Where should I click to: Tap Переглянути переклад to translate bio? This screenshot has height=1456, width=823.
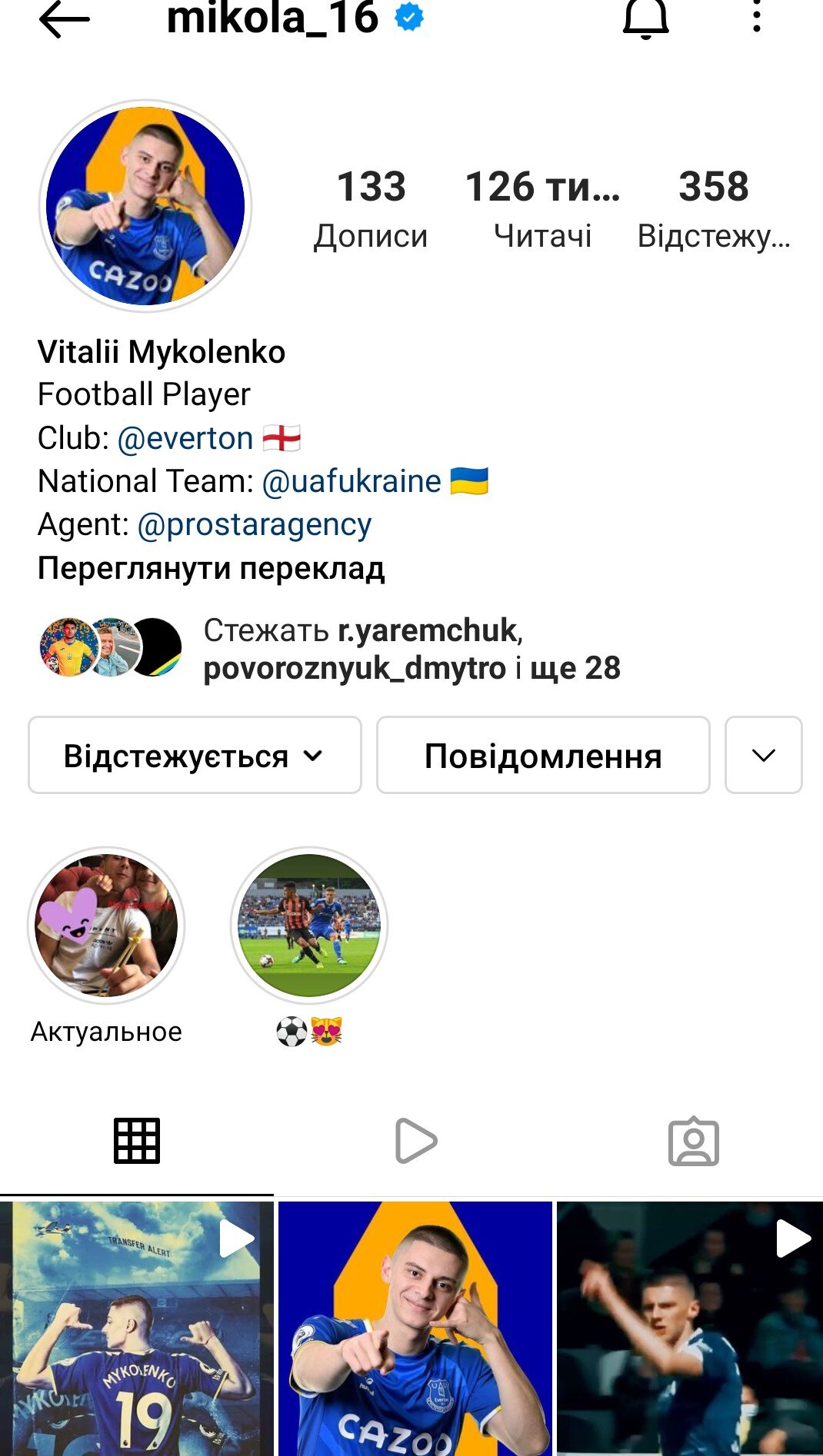click(212, 568)
